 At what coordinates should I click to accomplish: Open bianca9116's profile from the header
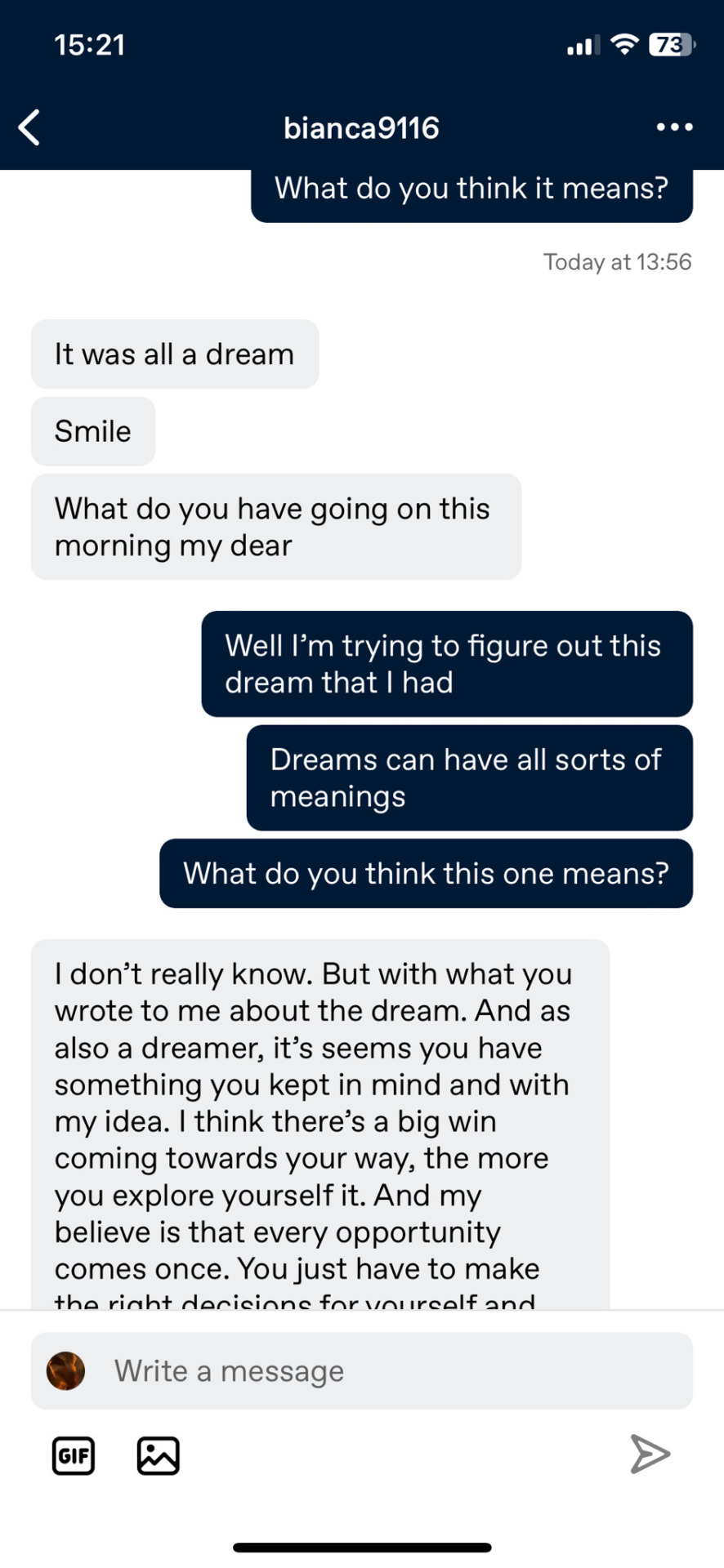pyautogui.click(x=361, y=128)
